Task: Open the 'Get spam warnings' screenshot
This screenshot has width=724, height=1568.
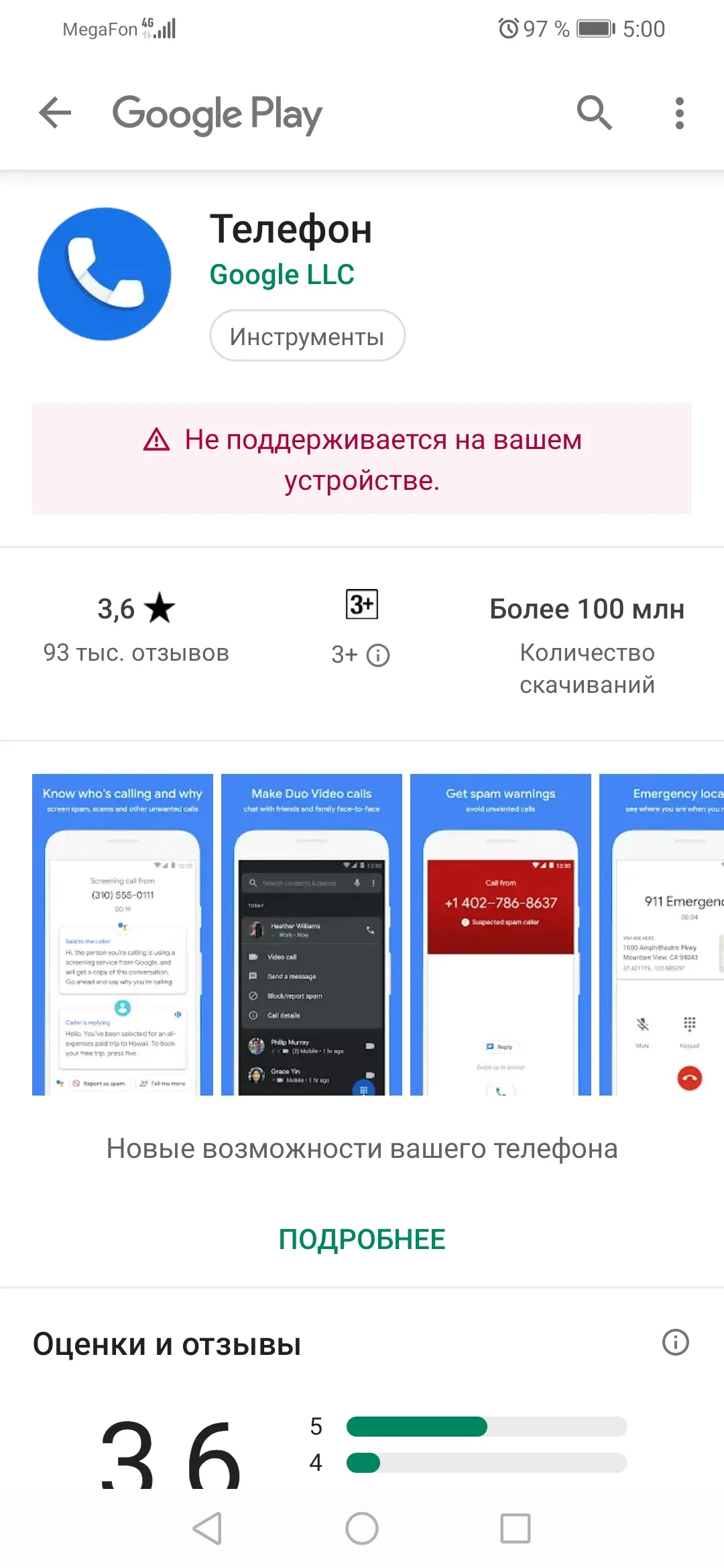Action: click(x=501, y=935)
